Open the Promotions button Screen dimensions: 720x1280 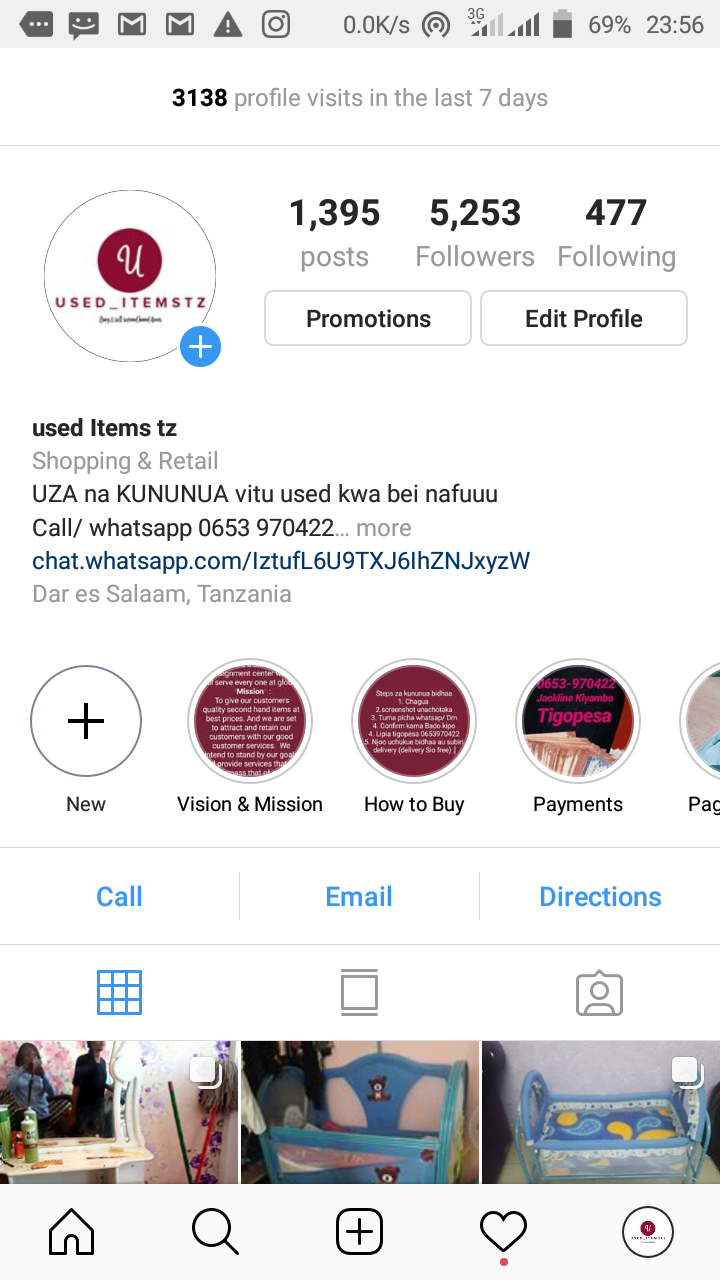(367, 318)
